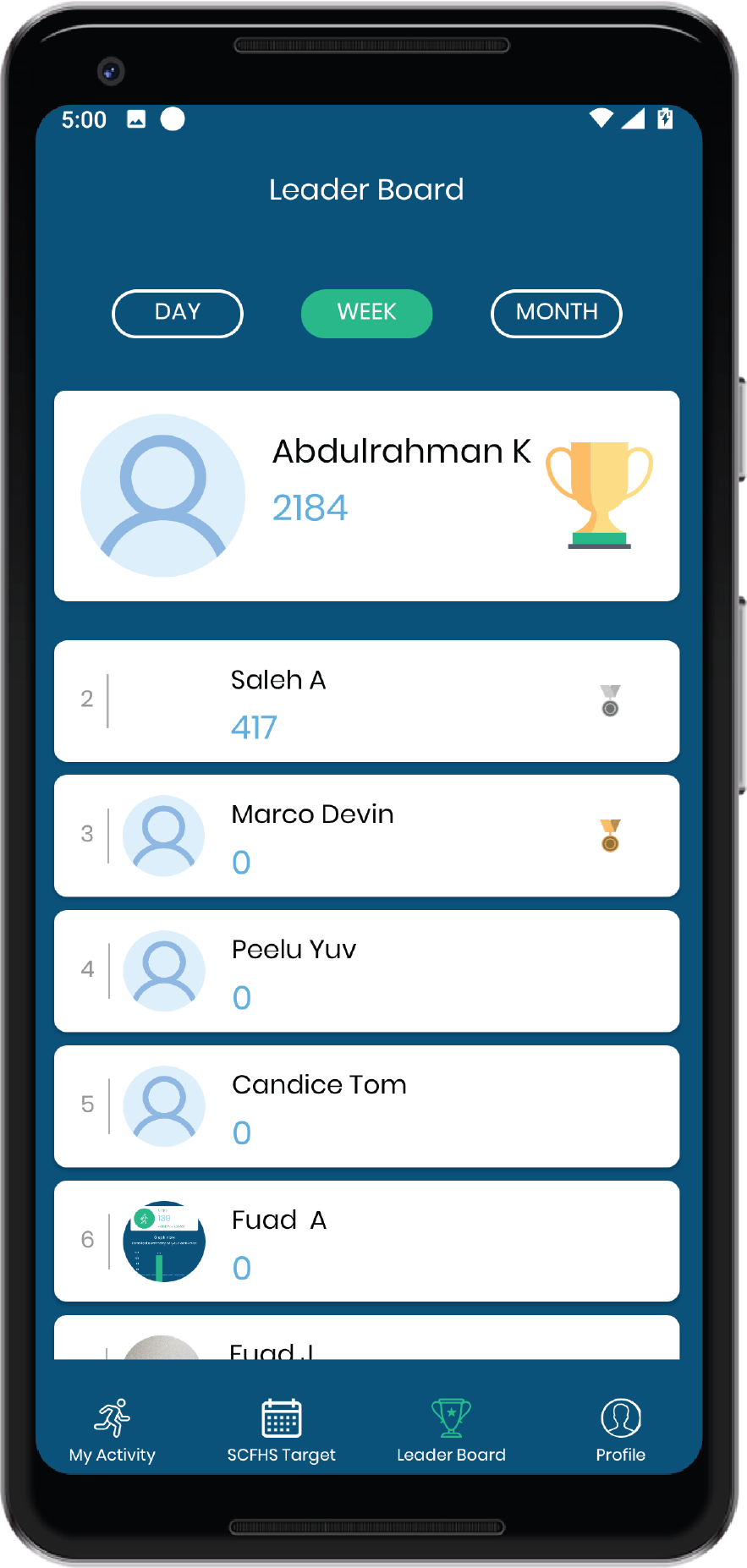Switch to the Profile tab
This screenshot has height=1568, width=747.
pos(621,1430)
